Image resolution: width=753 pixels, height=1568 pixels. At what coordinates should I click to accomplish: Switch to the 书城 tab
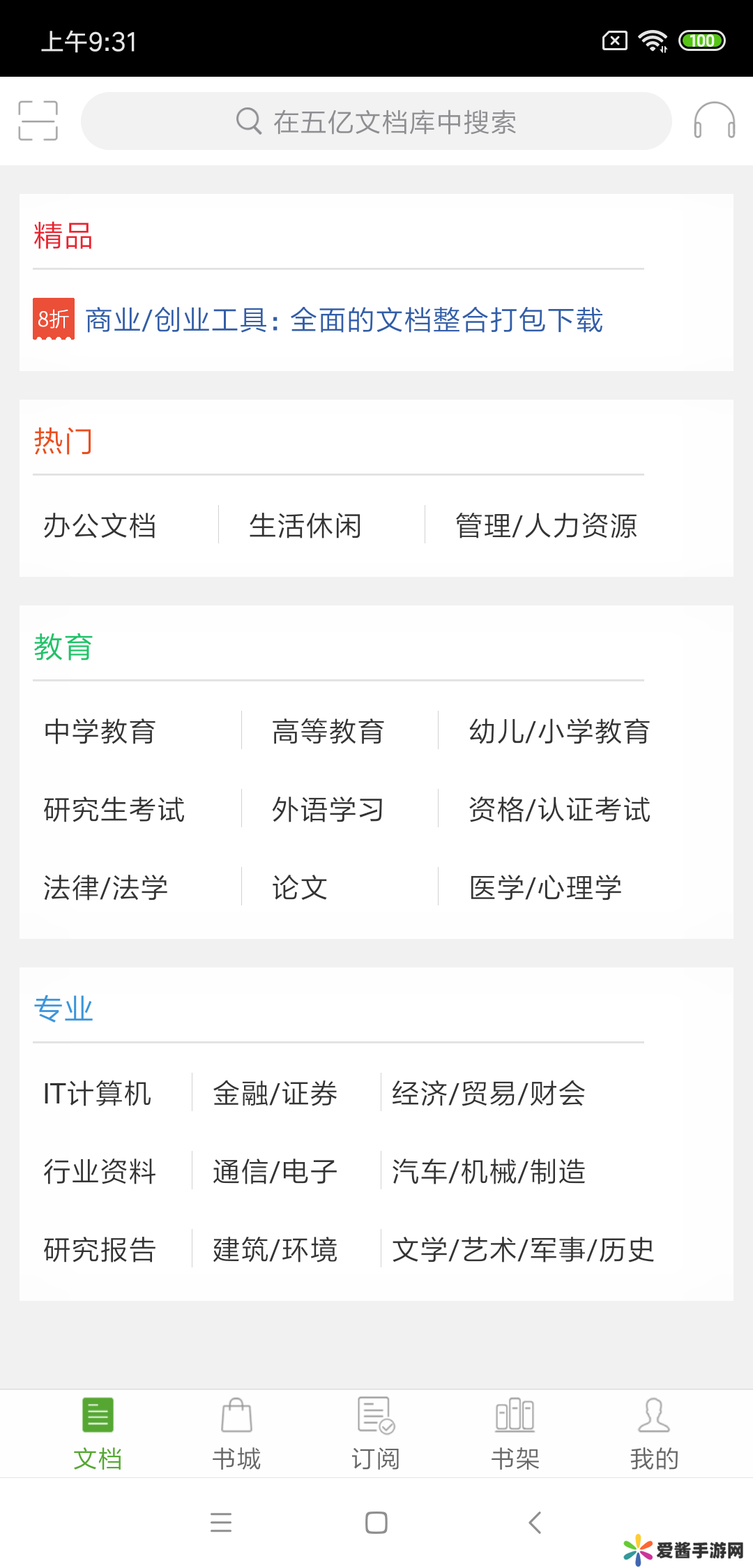coord(236,1433)
